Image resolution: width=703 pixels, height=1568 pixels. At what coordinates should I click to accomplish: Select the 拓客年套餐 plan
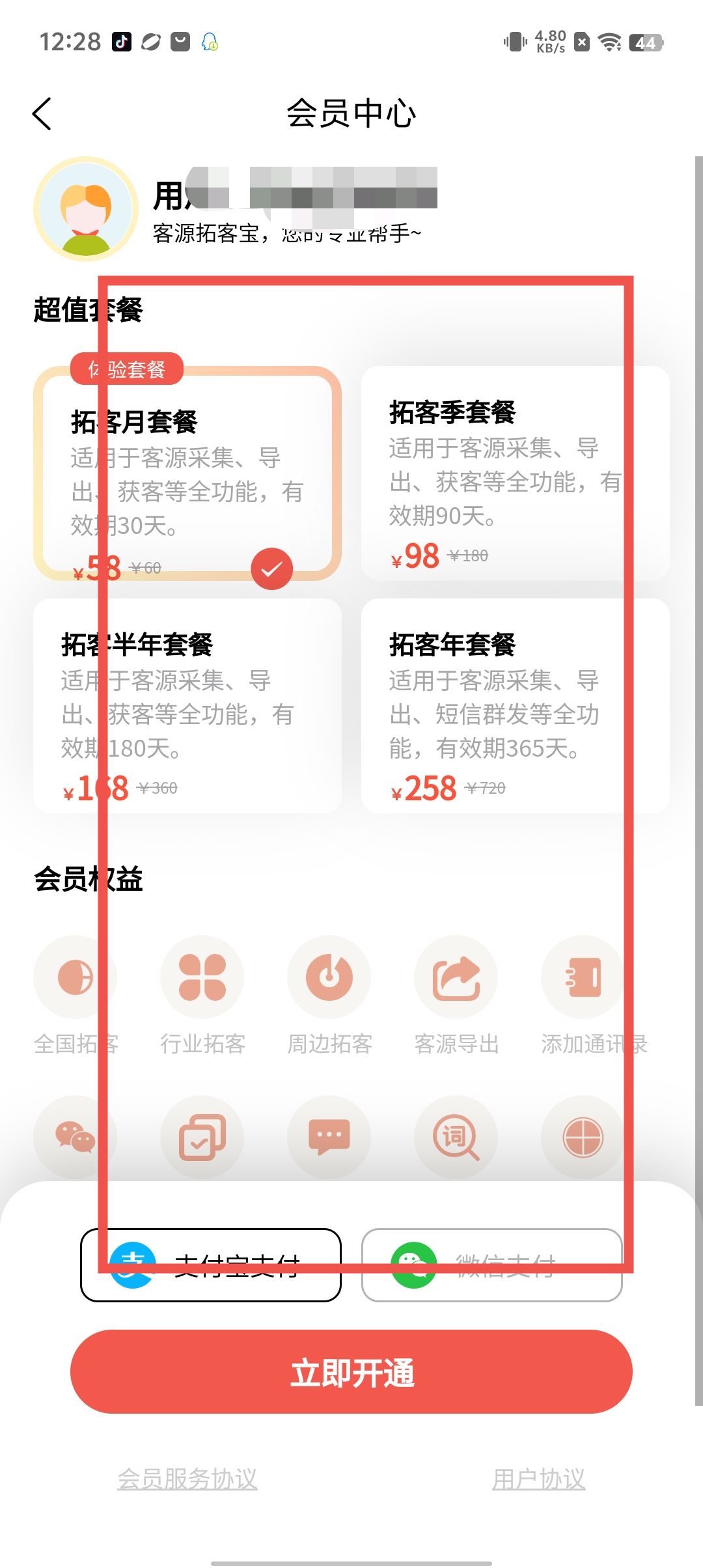515,706
